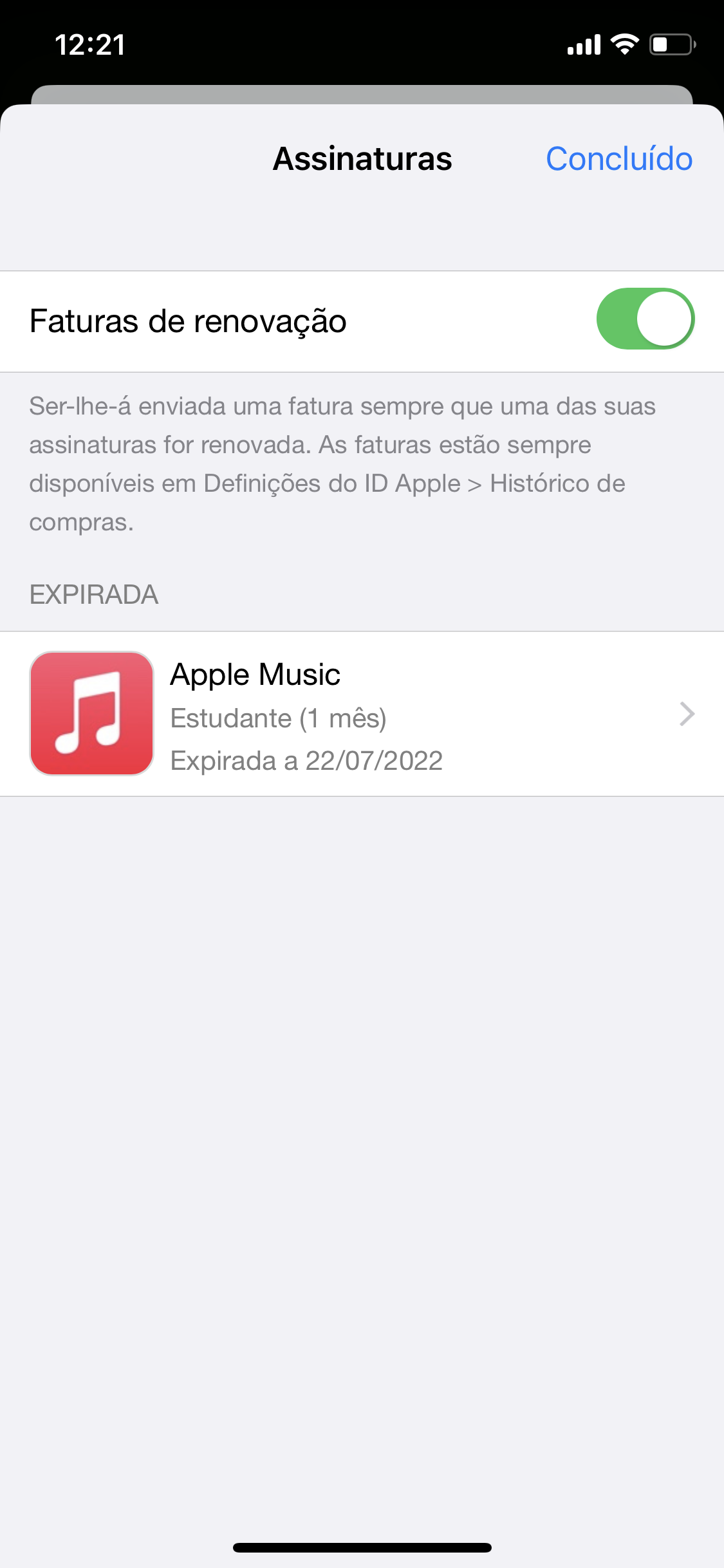Tap the home indicator bar
The width and height of the screenshot is (724, 1568).
[362, 1547]
